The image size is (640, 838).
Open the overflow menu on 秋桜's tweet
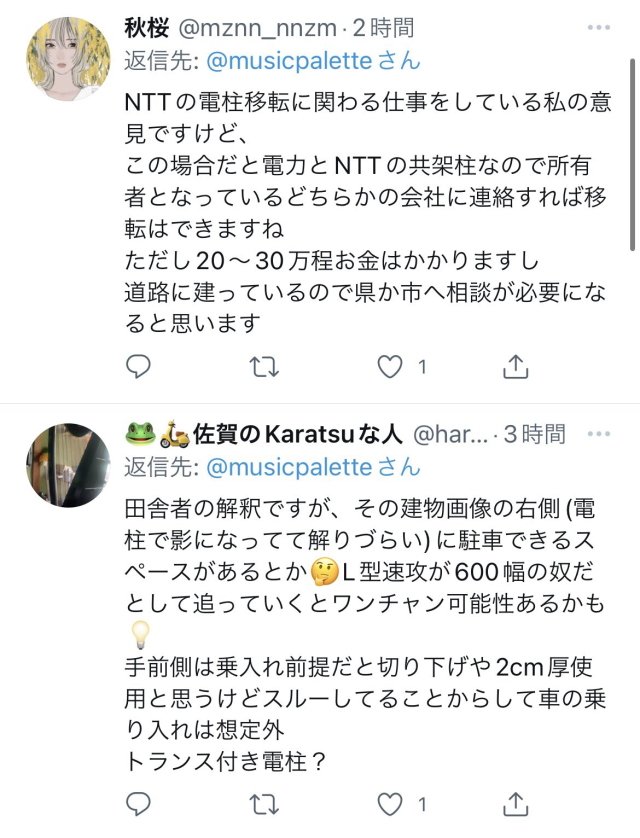(599, 29)
